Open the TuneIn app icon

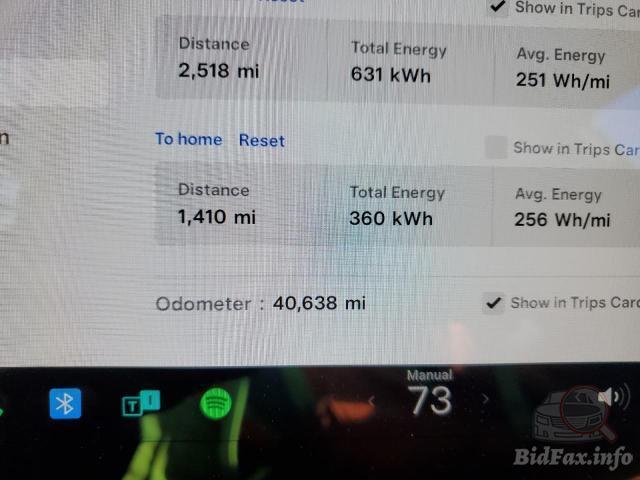[140, 403]
